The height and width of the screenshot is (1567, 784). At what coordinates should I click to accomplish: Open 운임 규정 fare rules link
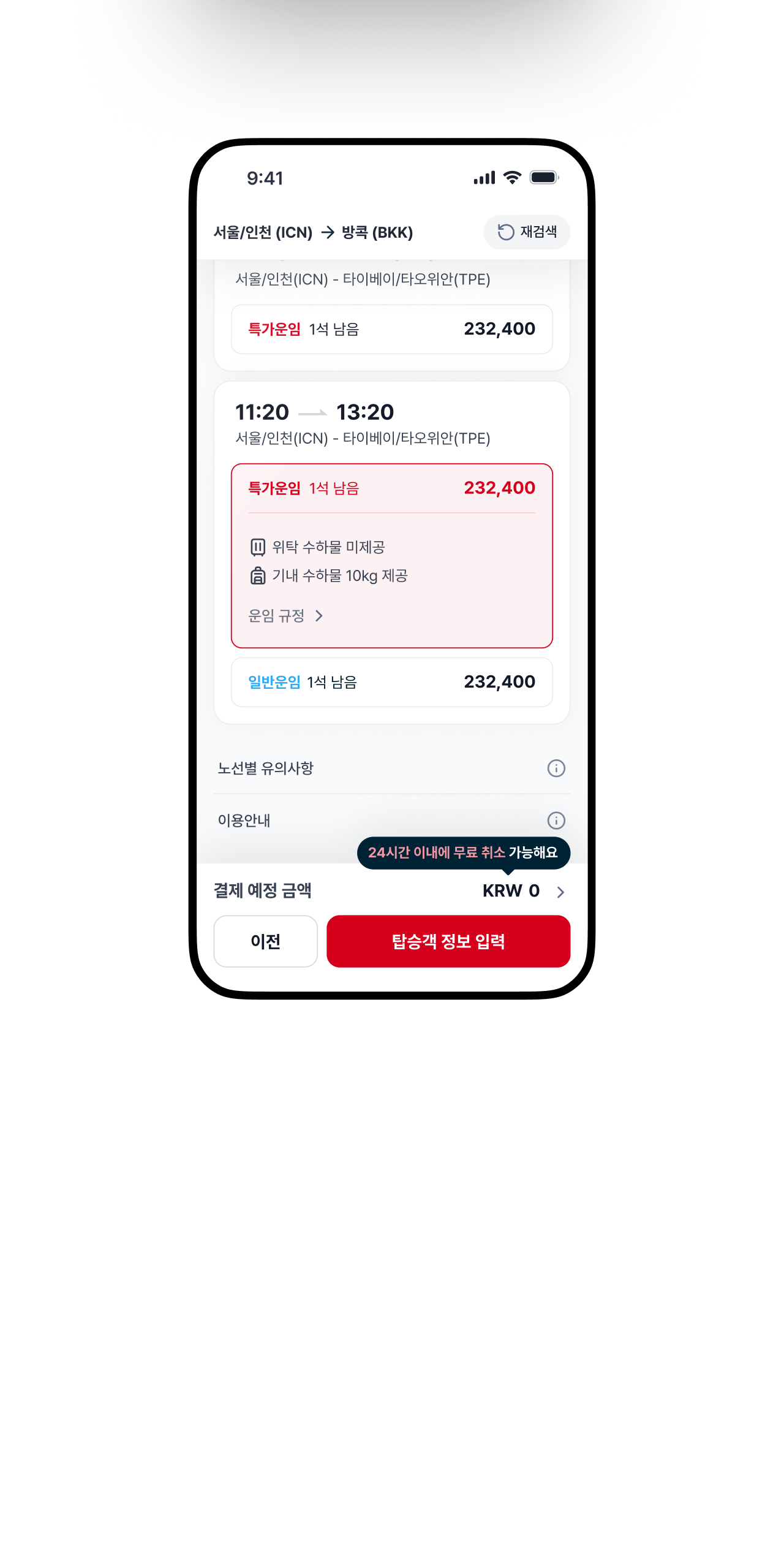[285, 616]
